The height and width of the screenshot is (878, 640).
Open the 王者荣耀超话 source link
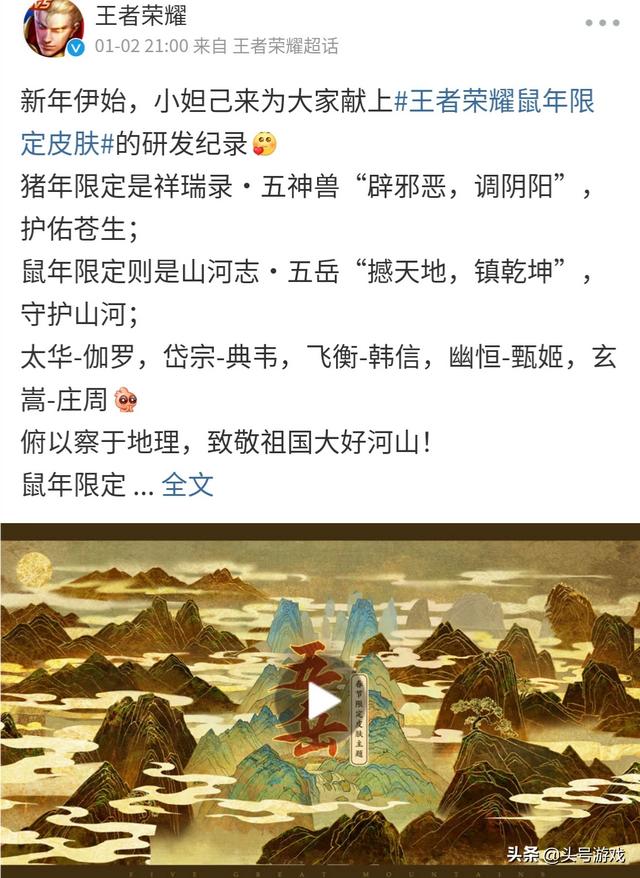coord(285,45)
